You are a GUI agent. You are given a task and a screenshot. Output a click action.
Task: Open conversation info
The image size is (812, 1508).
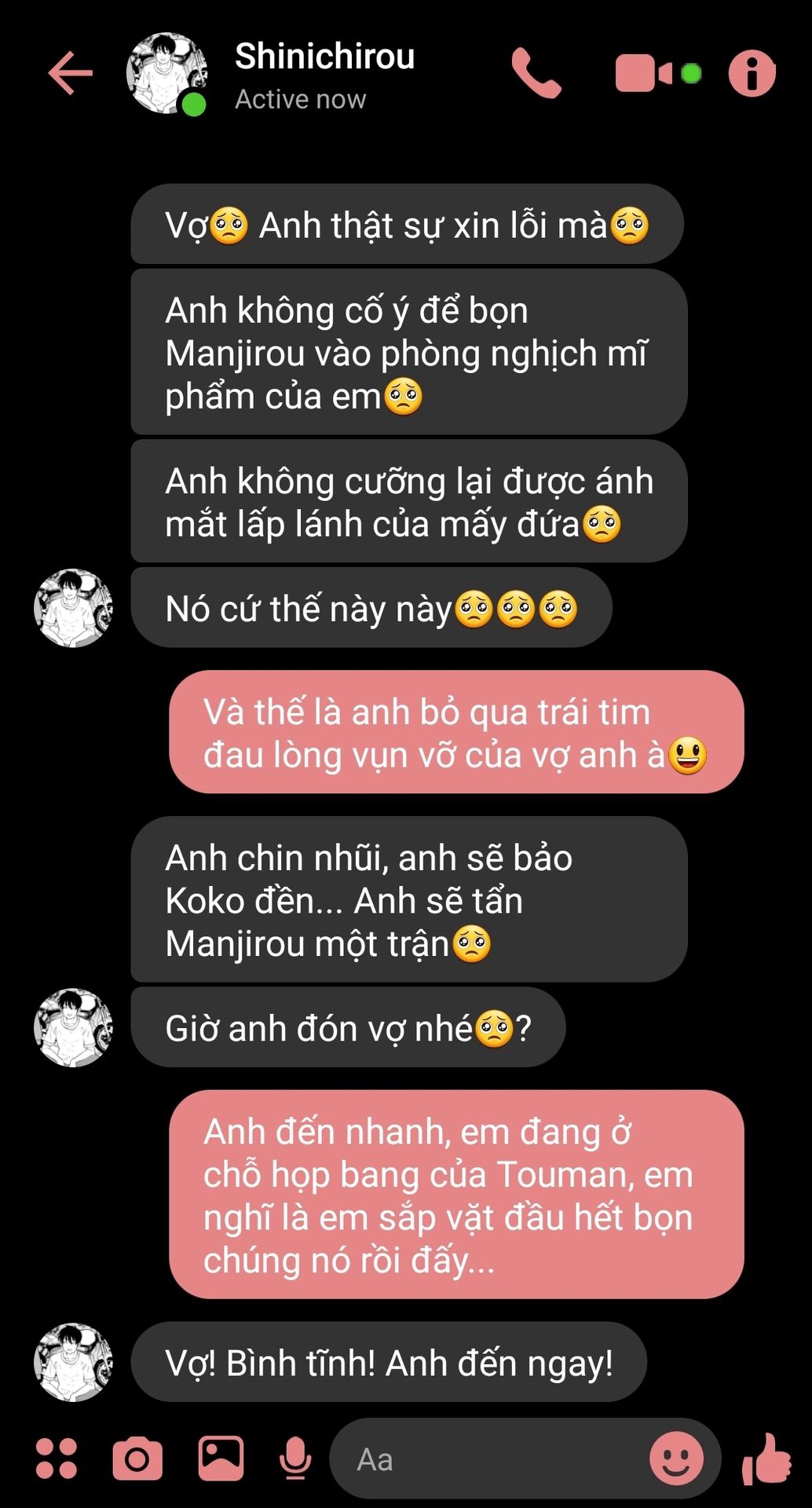tap(752, 74)
